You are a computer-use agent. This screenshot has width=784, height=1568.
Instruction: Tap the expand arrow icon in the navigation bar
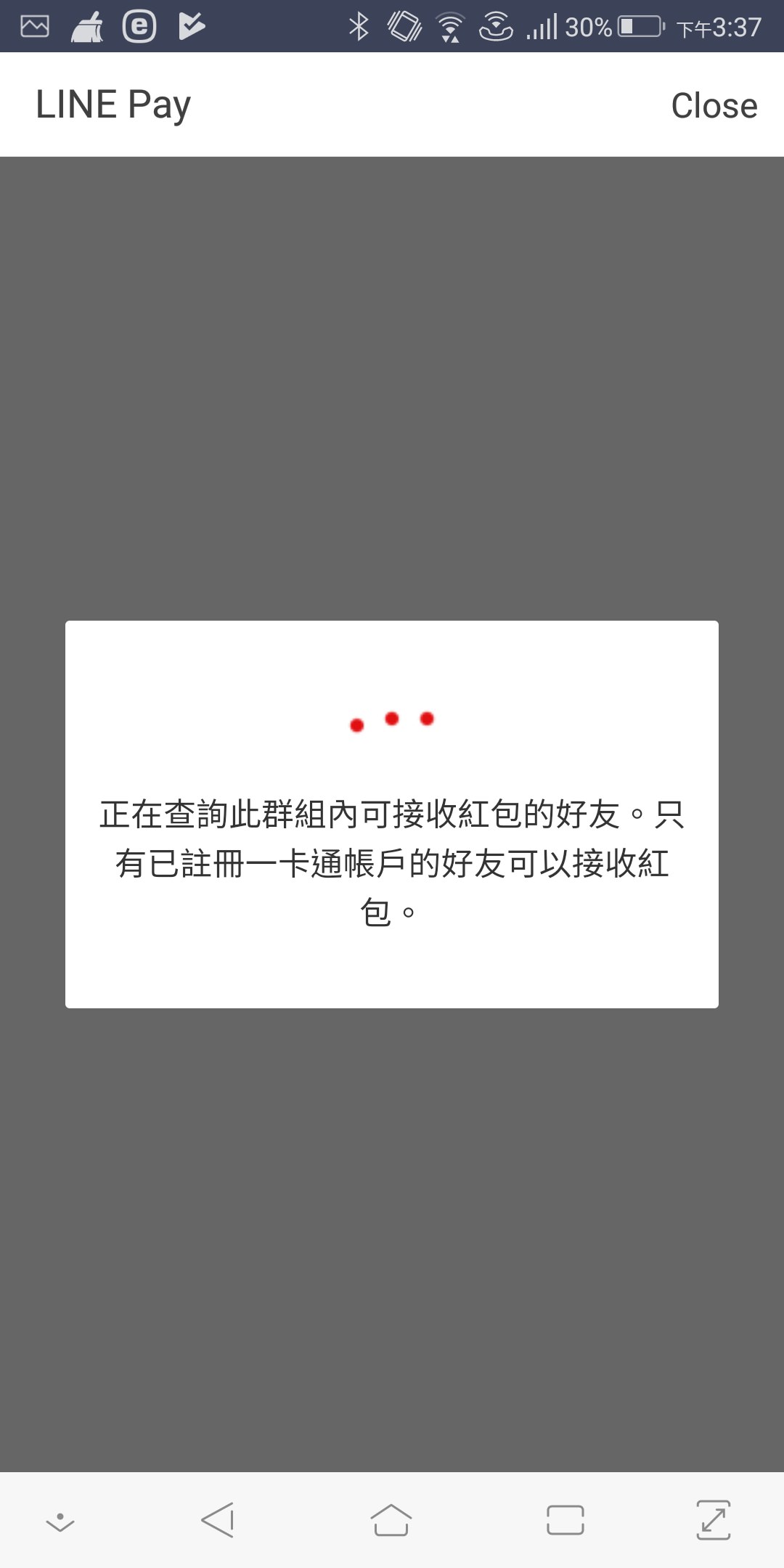pyautogui.click(x=714, y=1520)
